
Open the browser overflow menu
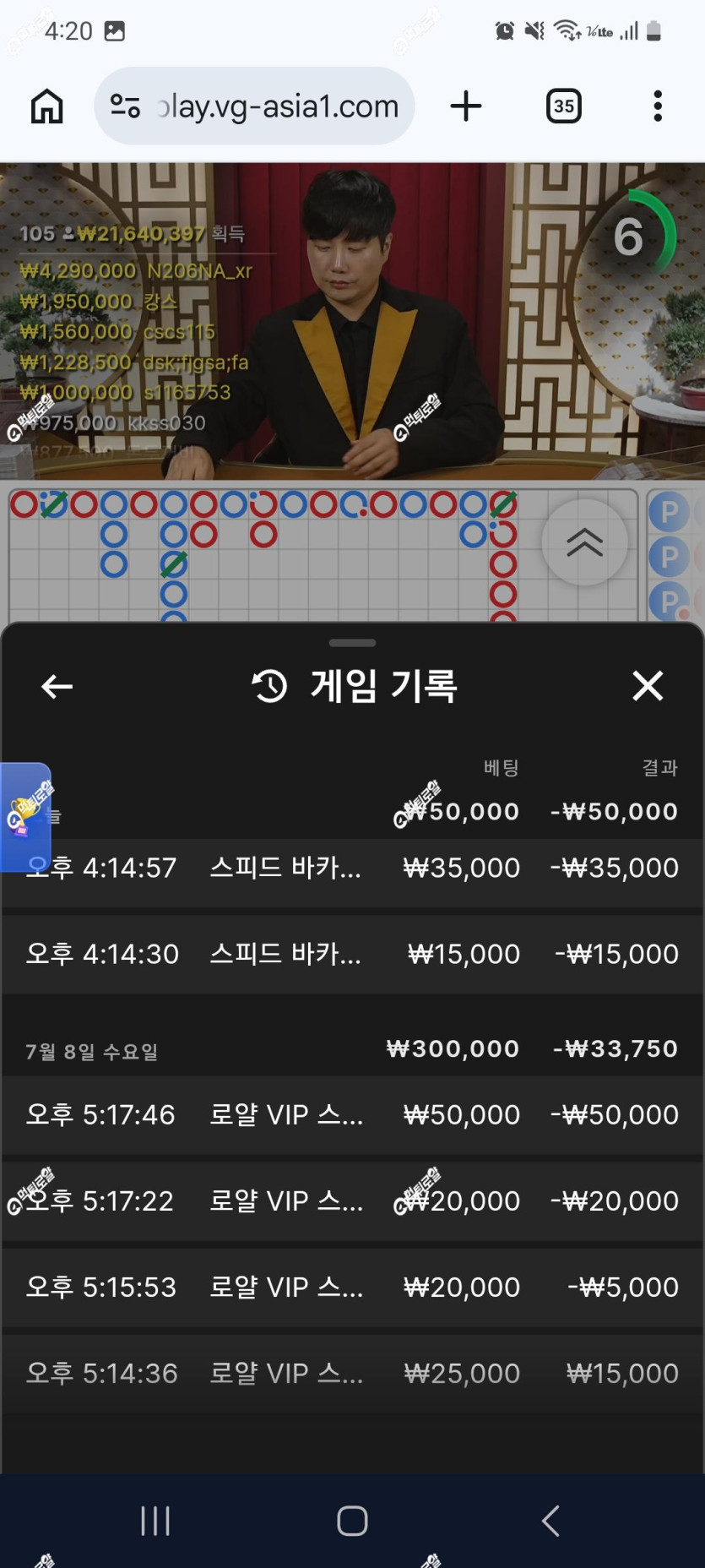pos(658,106)
